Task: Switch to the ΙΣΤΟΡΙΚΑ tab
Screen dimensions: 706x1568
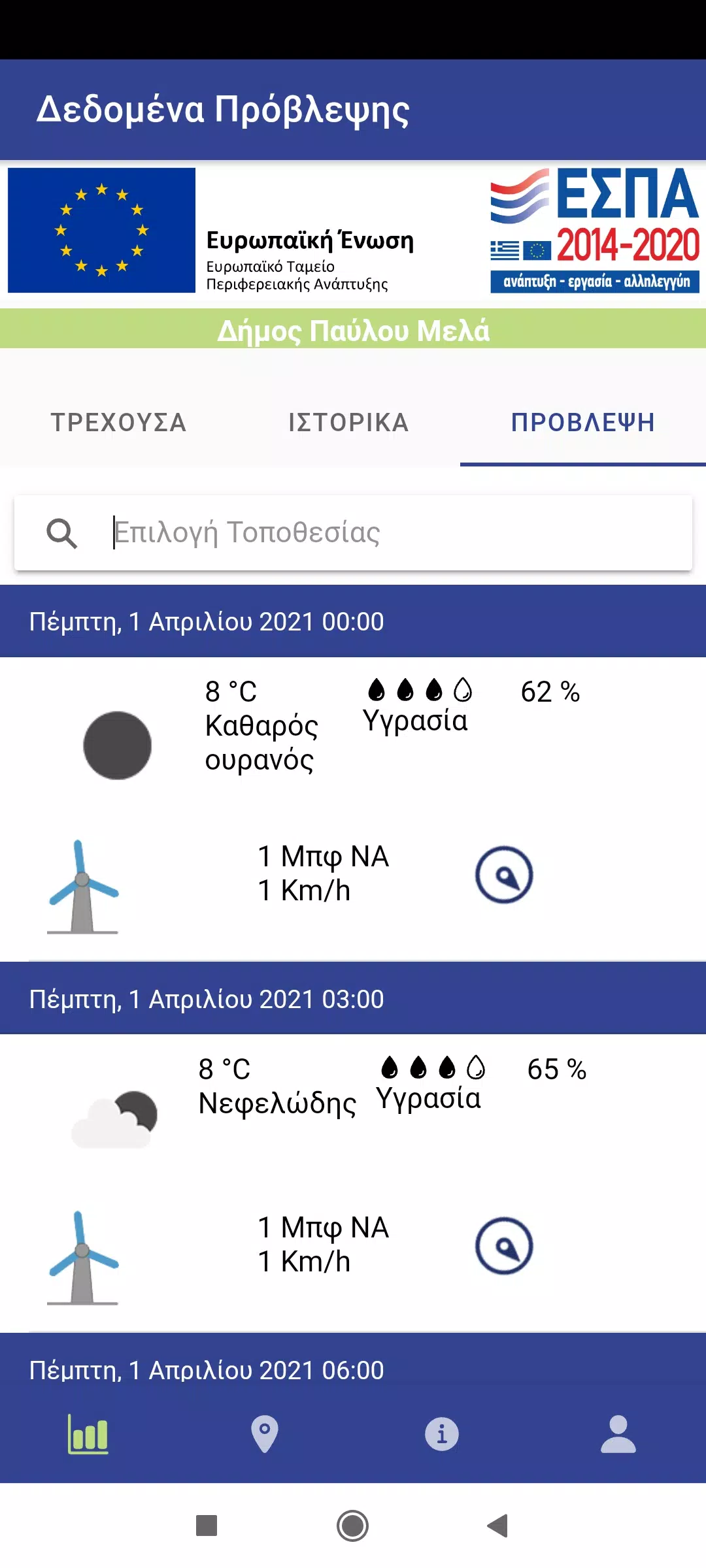Action: point(348,423)
